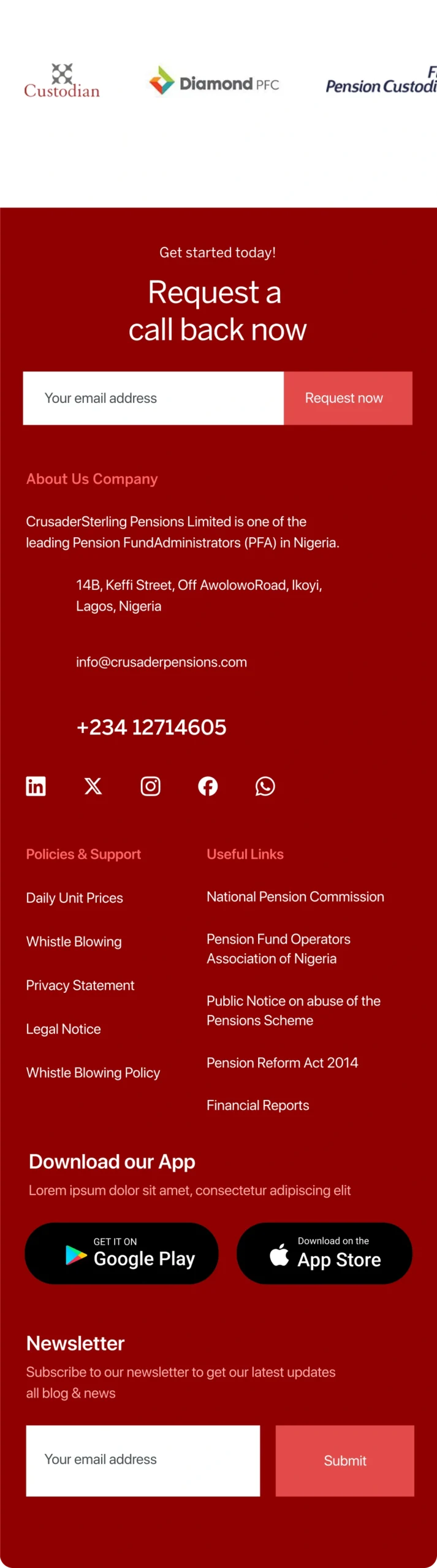Viewport: 437px width, 1568px height.
Task: Submit the newsletter subscription
Action: click(x=345, y=1460)
